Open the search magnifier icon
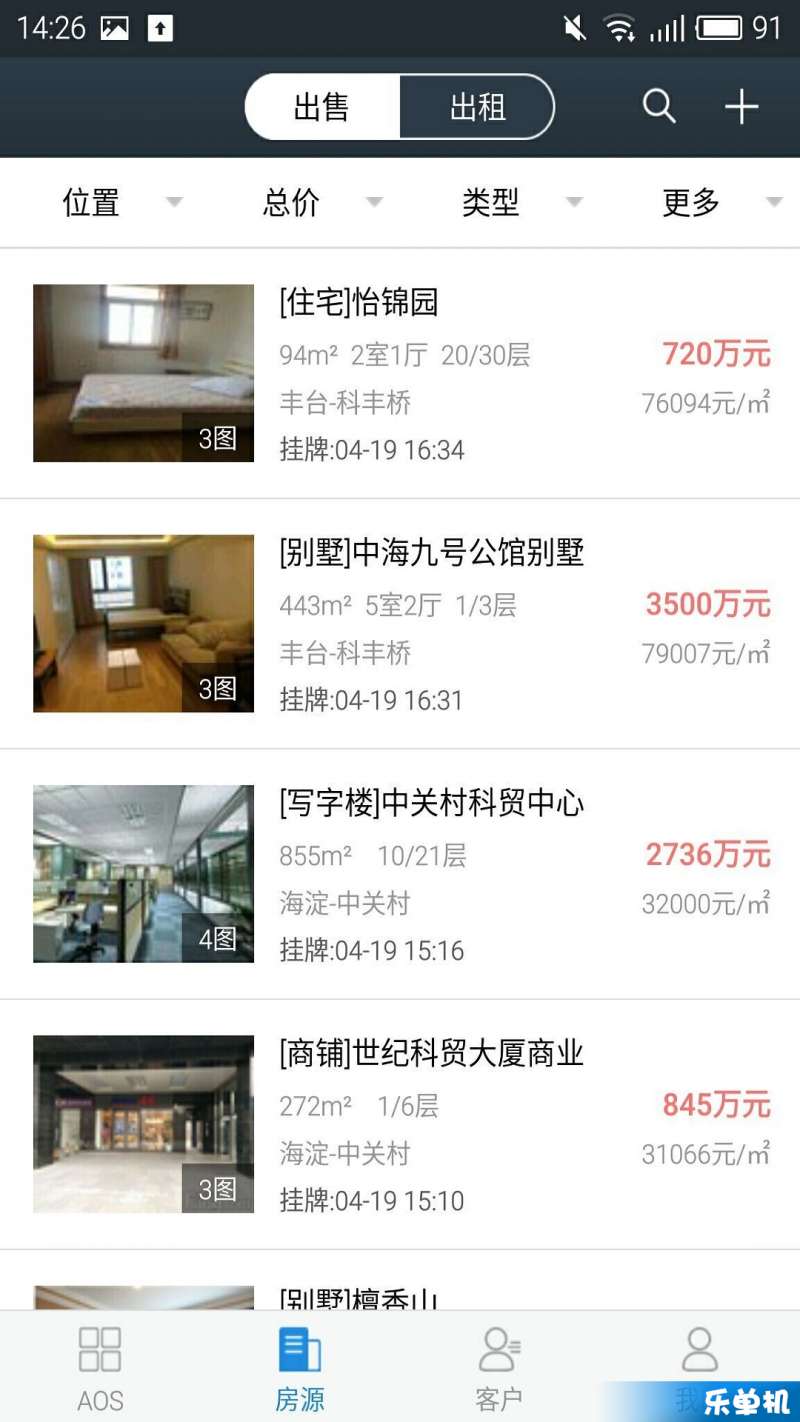Image resolution: width=800 pixels, height=1422 pixels. 659,106
